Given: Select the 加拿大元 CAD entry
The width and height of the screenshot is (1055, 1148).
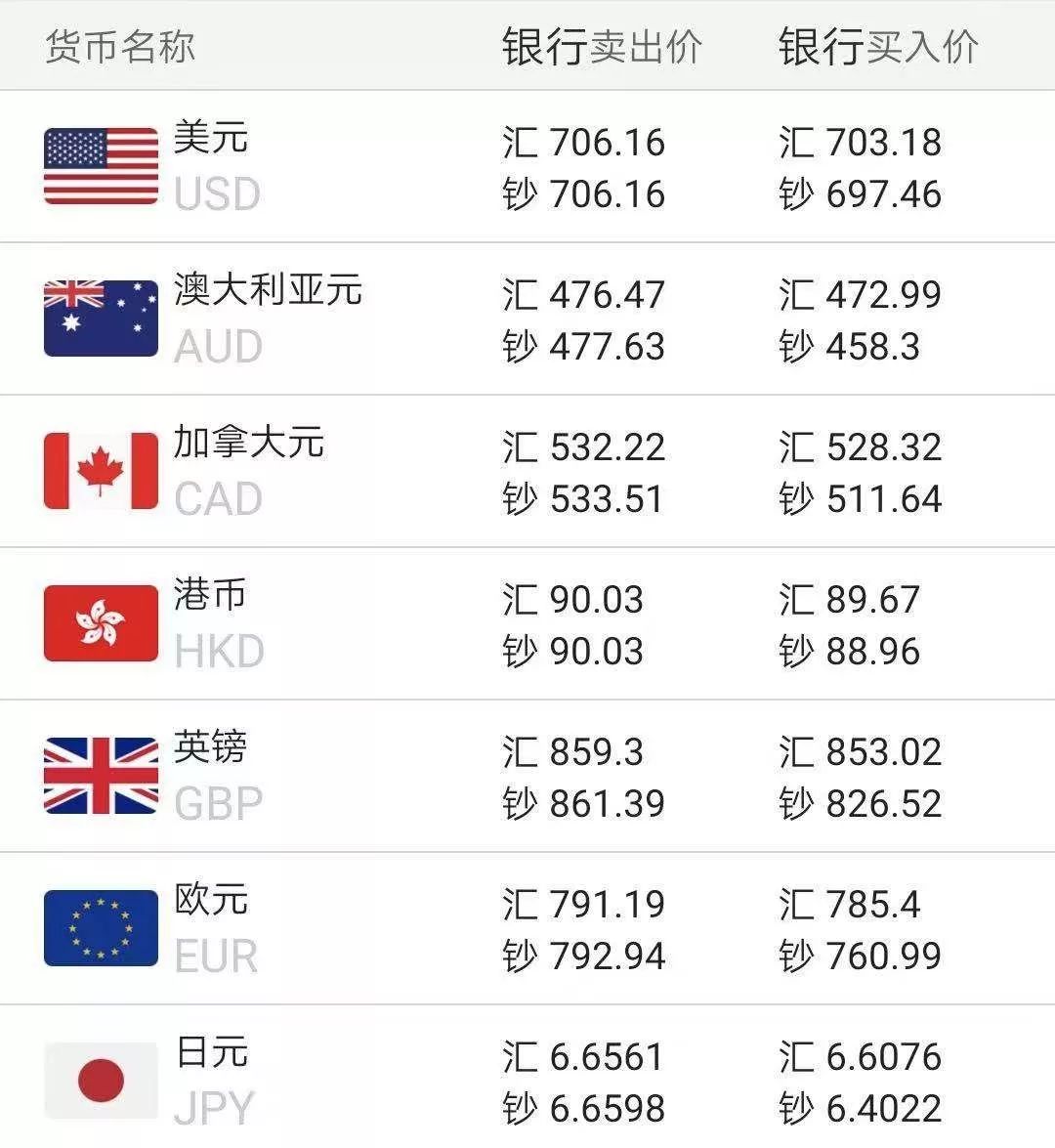Looking at the screenshot, I should (x=245, y=443).
